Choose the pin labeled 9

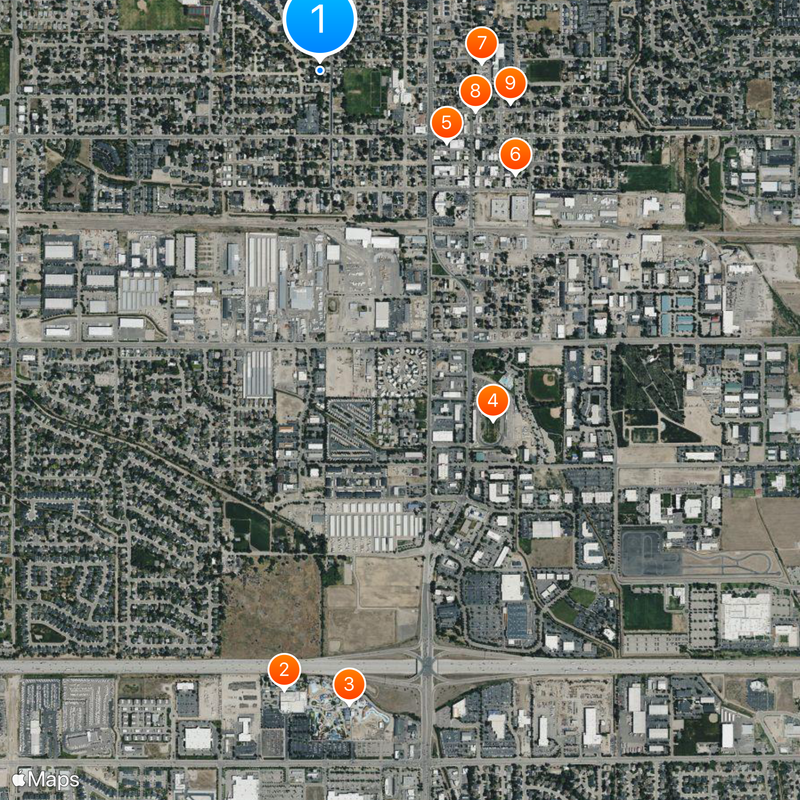[x=510, y=82]
